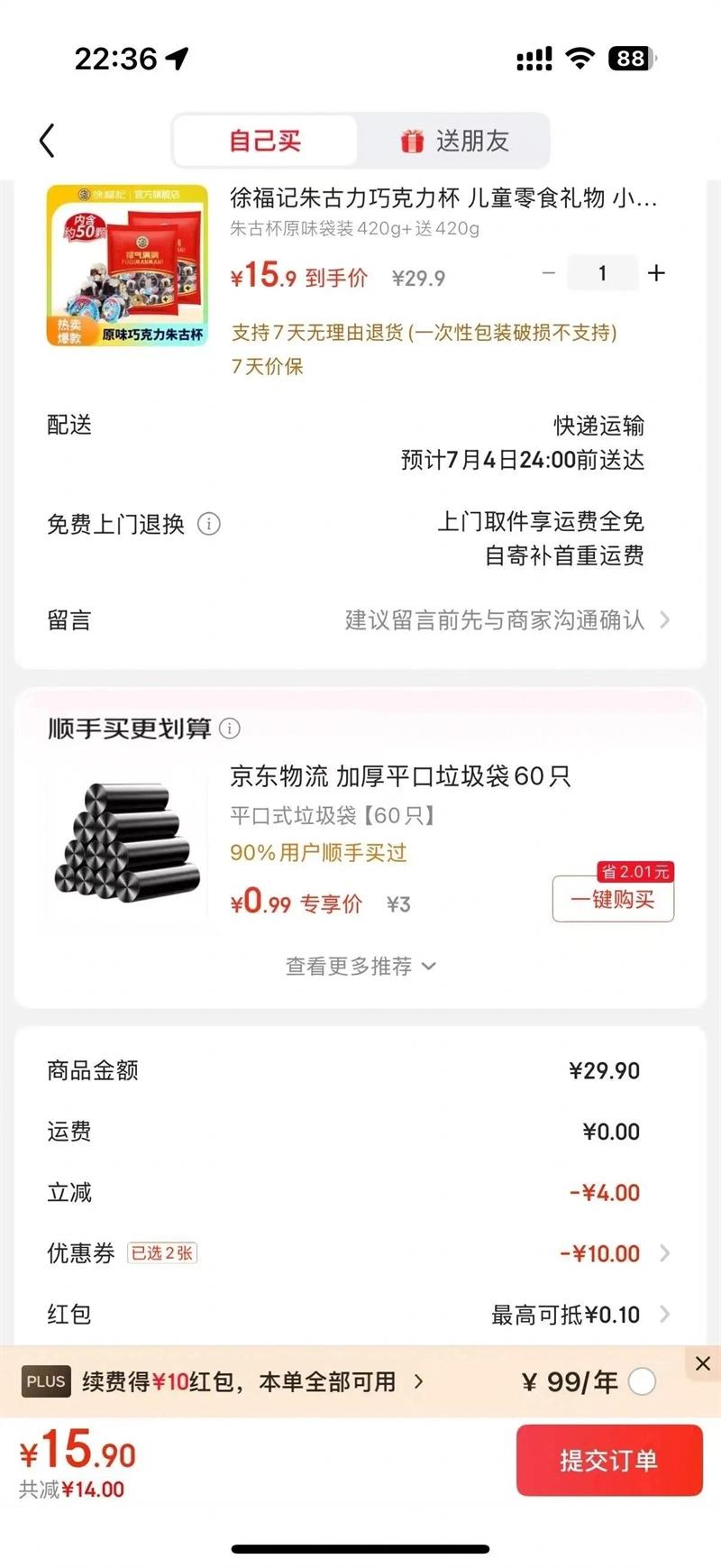The width and height of the screenshot is (721, 1568).
Task: Expand 查看更多推荐
Action: point(360,967)
